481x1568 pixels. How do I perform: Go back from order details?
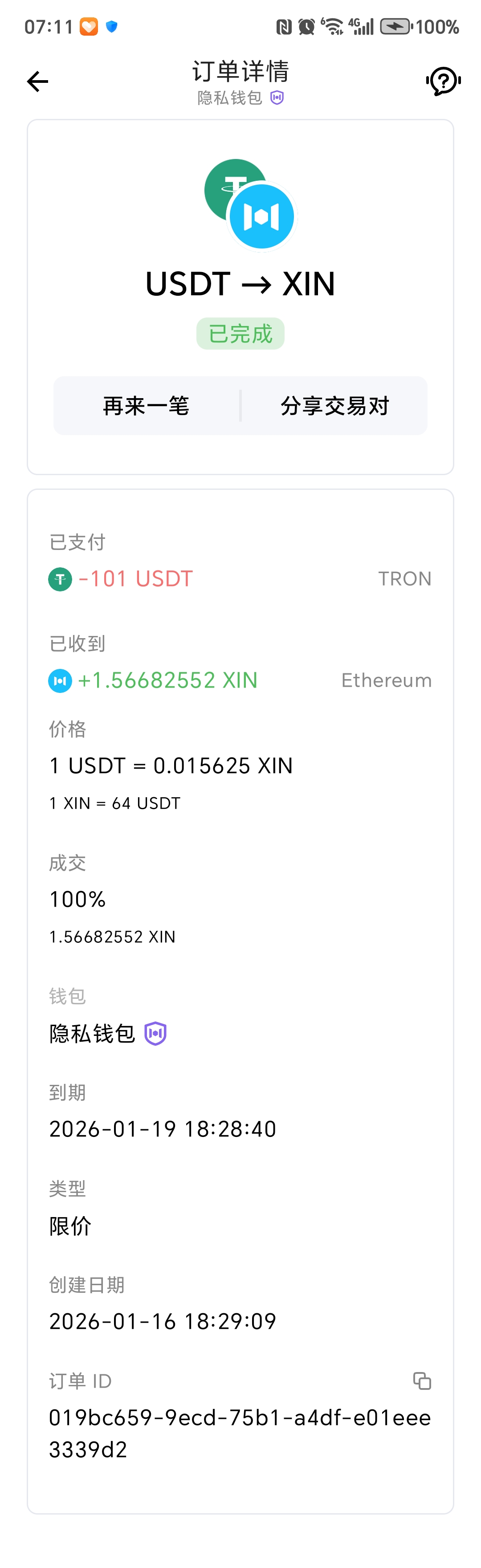tap(38, 81)
